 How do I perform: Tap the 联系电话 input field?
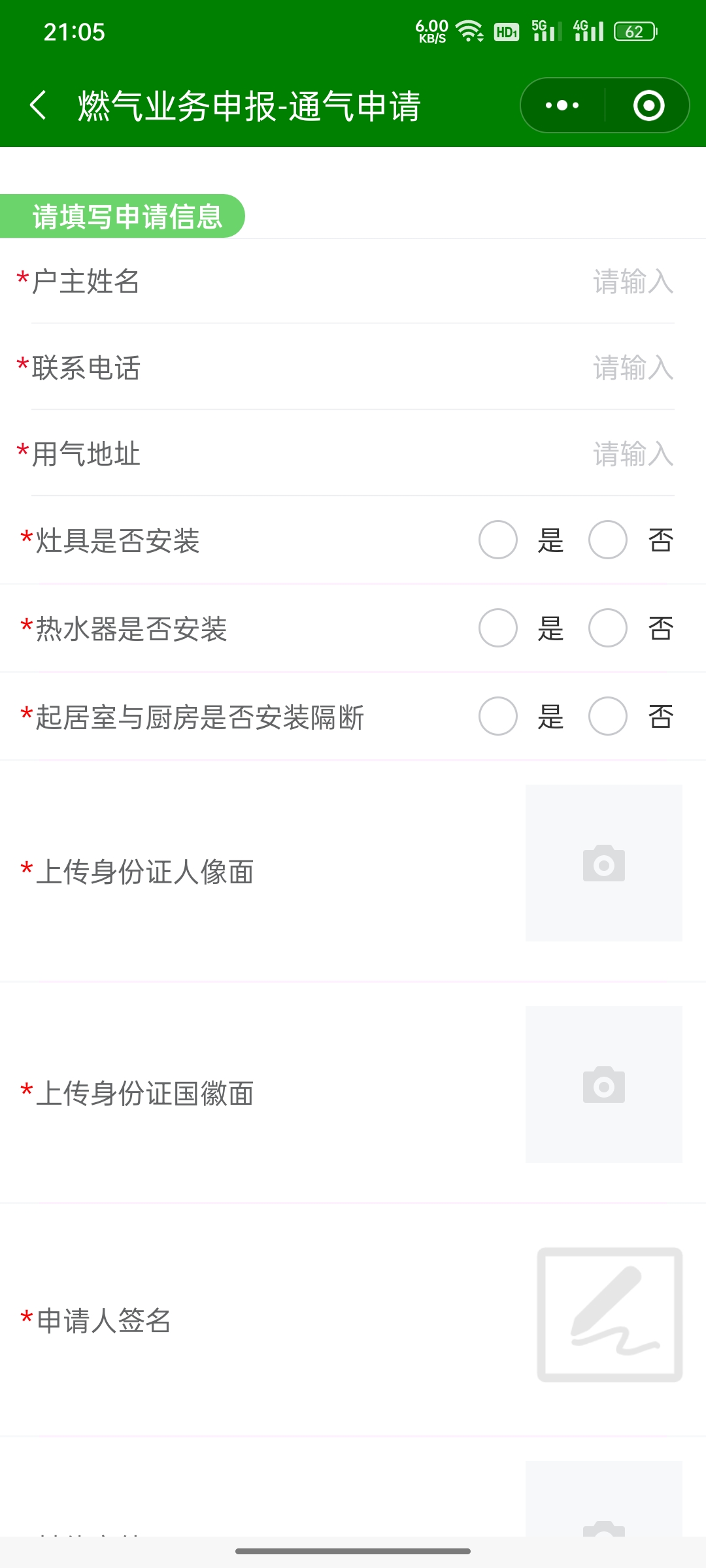[x=353, y=368]
